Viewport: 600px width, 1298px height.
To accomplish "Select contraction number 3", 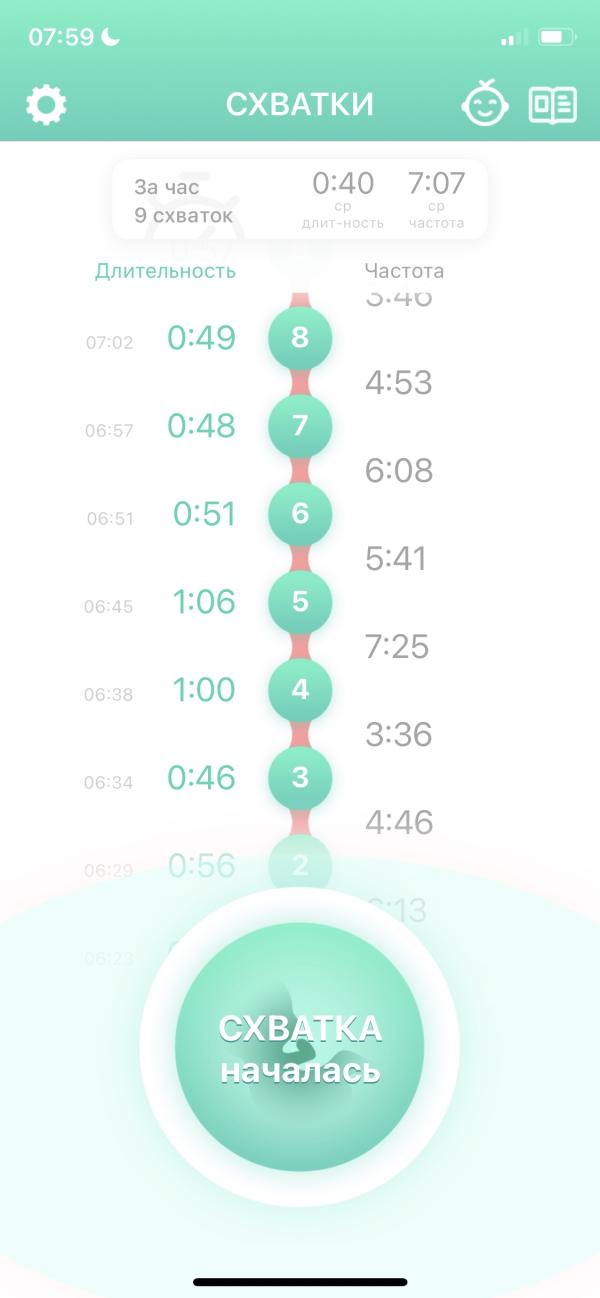I will point(300,778).
